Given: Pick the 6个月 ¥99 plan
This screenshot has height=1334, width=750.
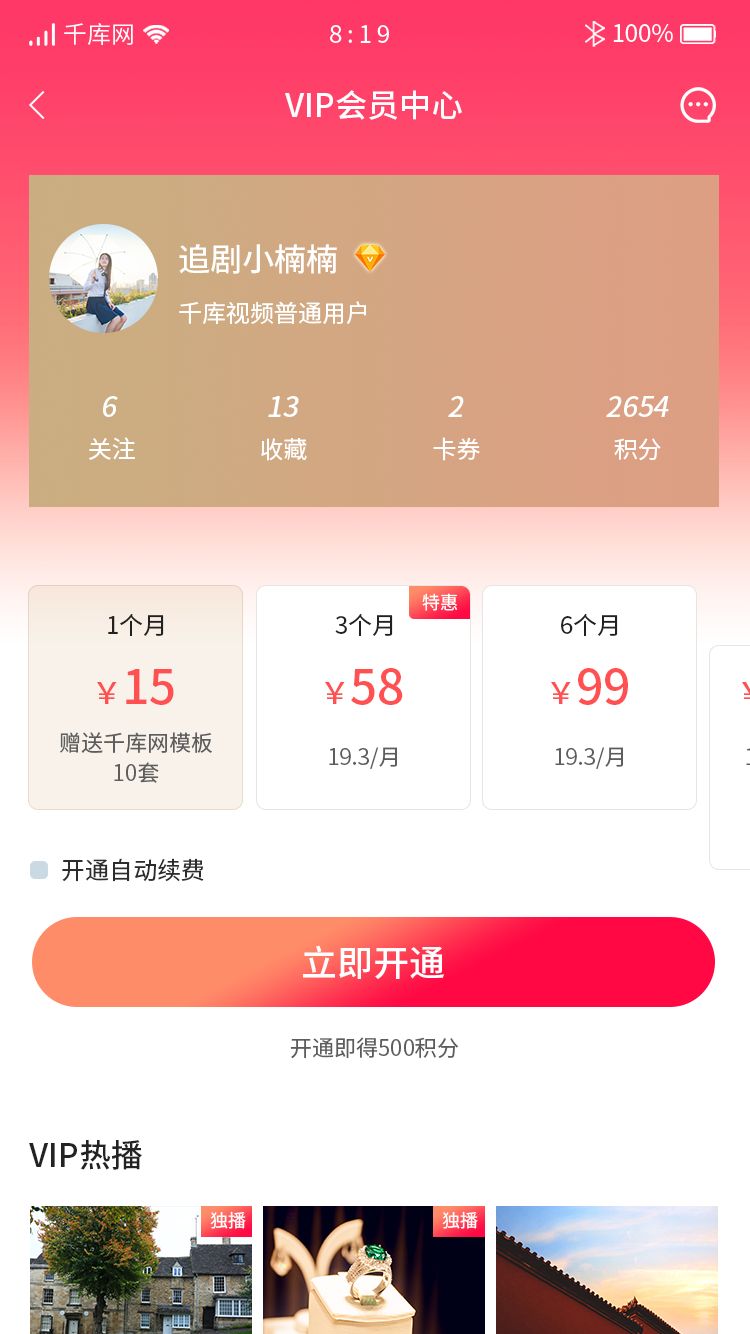Looking at the screenshot, I should [x=589, y=697].
